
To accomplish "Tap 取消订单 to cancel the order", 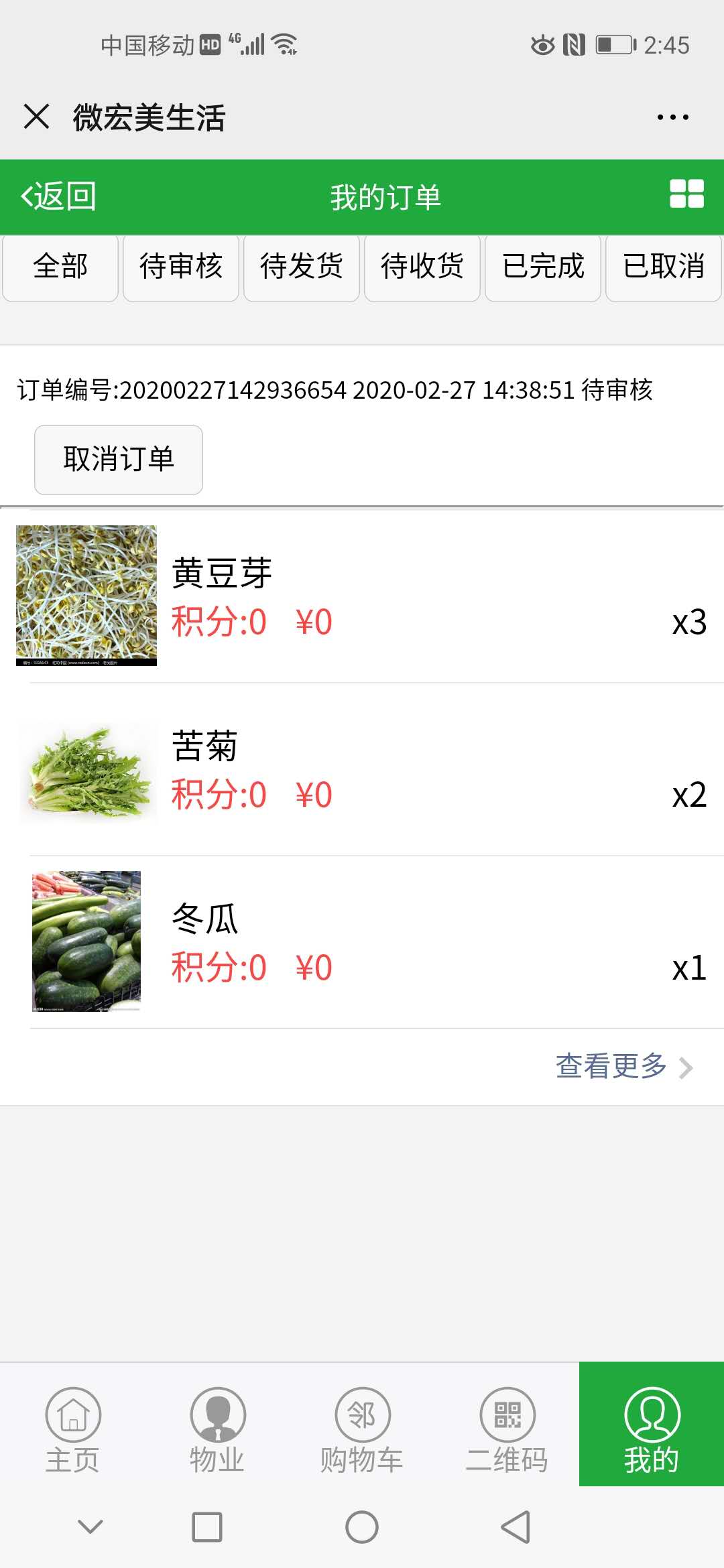I will 119,460.
